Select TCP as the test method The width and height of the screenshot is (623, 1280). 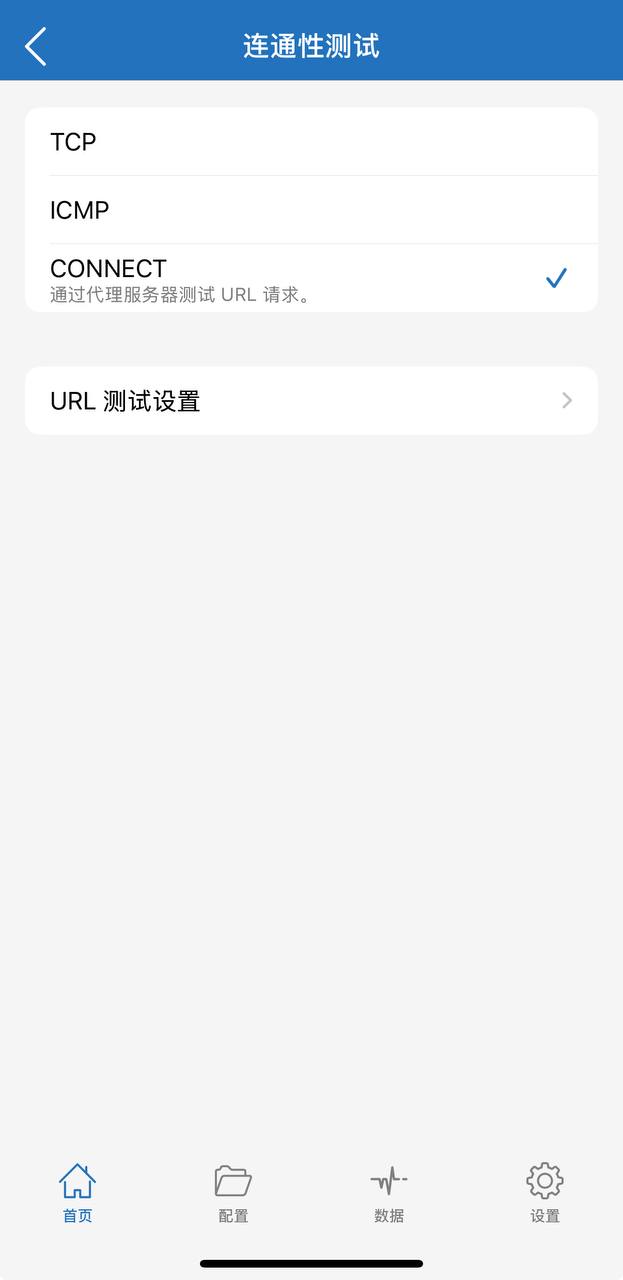point(310,142)
